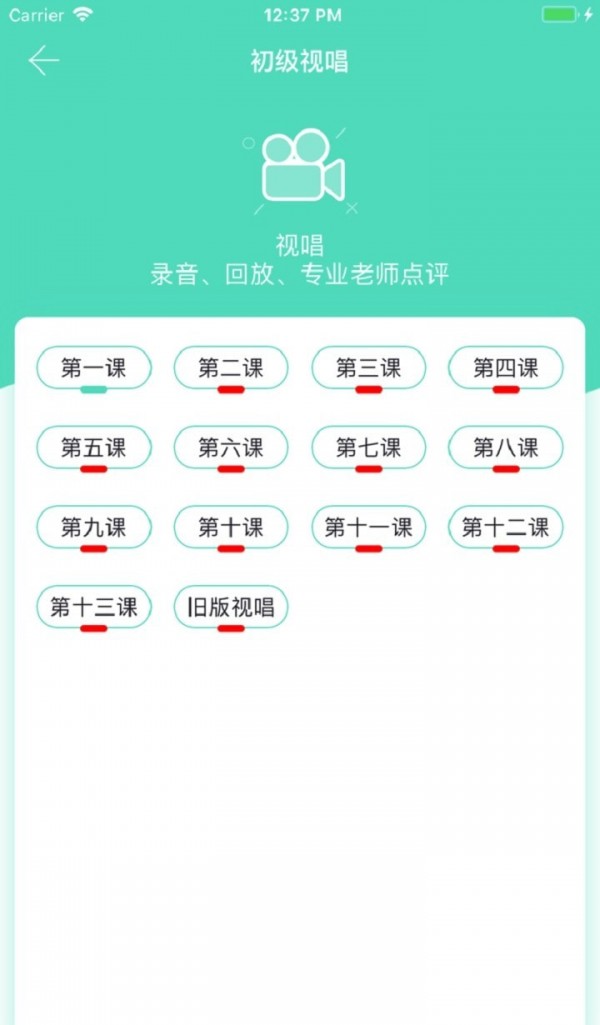This screenshot has height=1025, width=600.
Task: Choose lesson 第四课
Action: click(506, 367)
